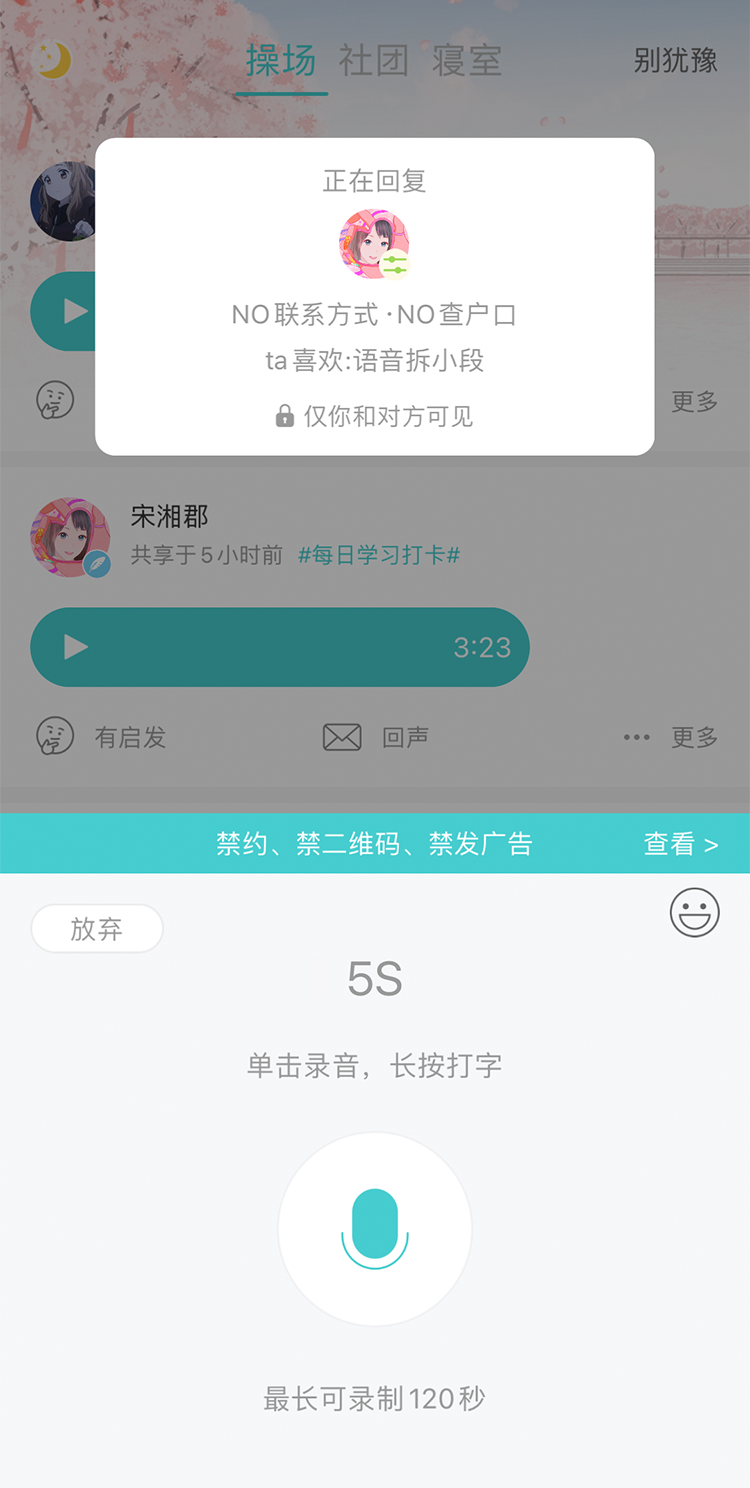Open 宋湘郡's profile avatar
750x1488 pixels.
(x=69, y=537)
